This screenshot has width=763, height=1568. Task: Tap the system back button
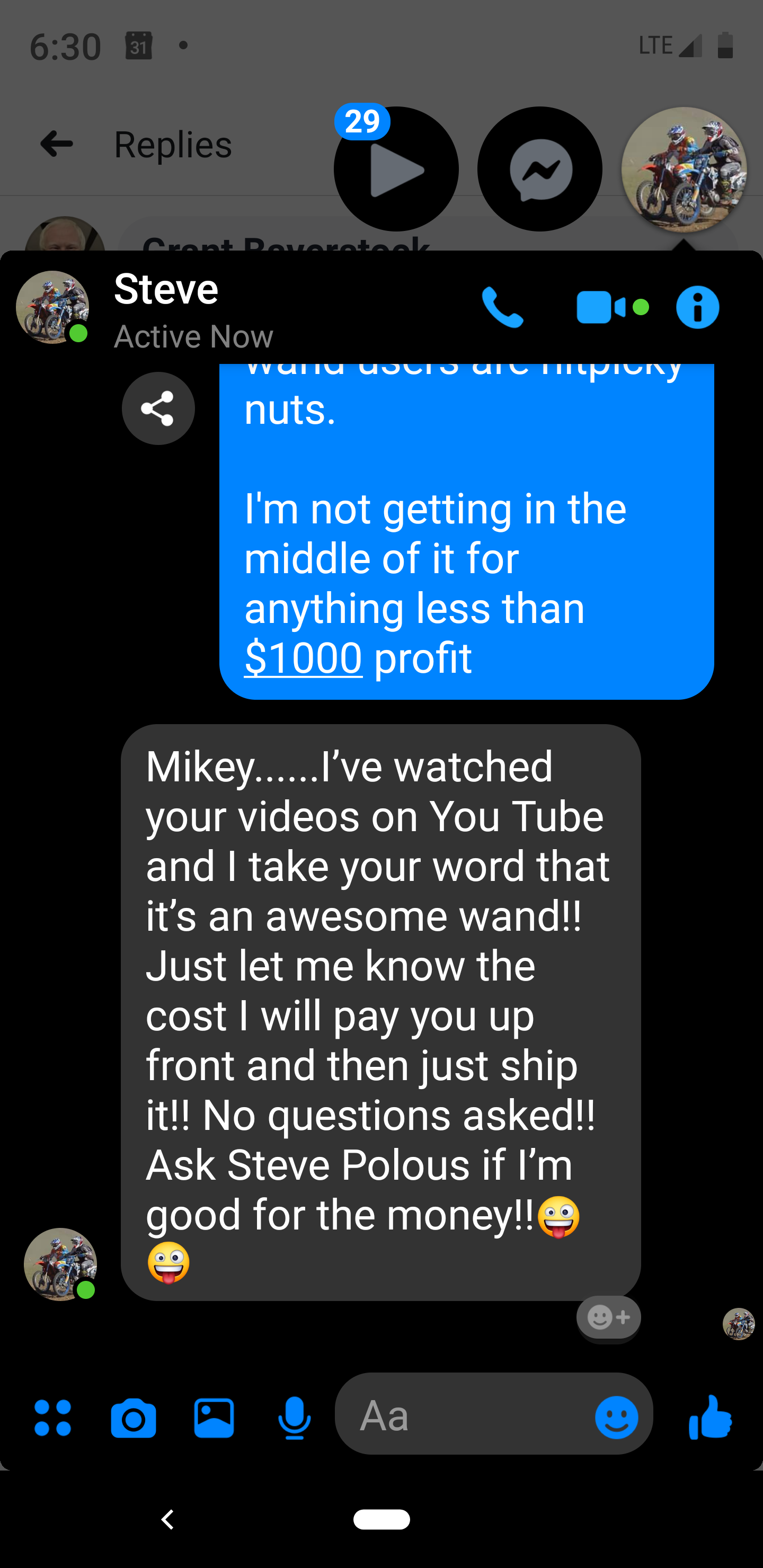167,1520
